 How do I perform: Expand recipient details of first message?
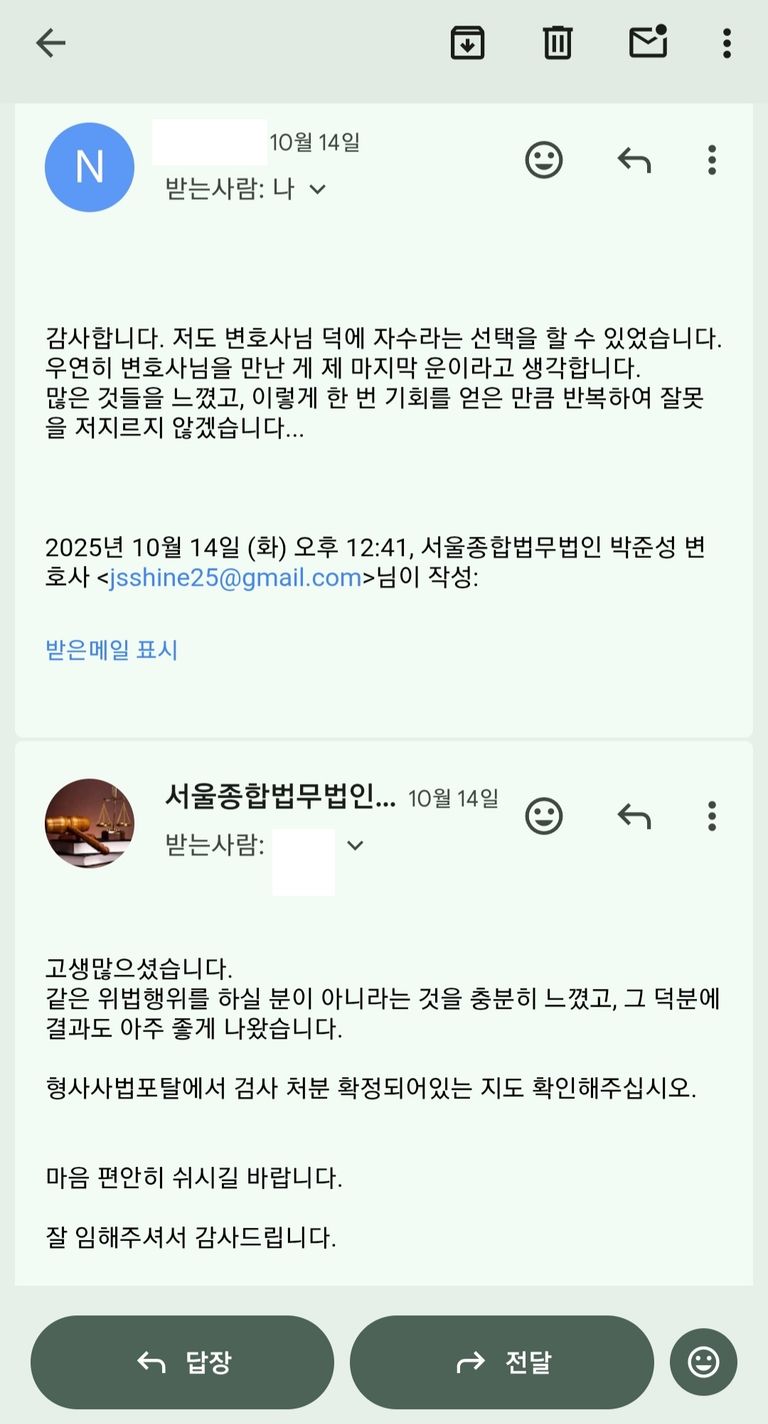[317, 189]
